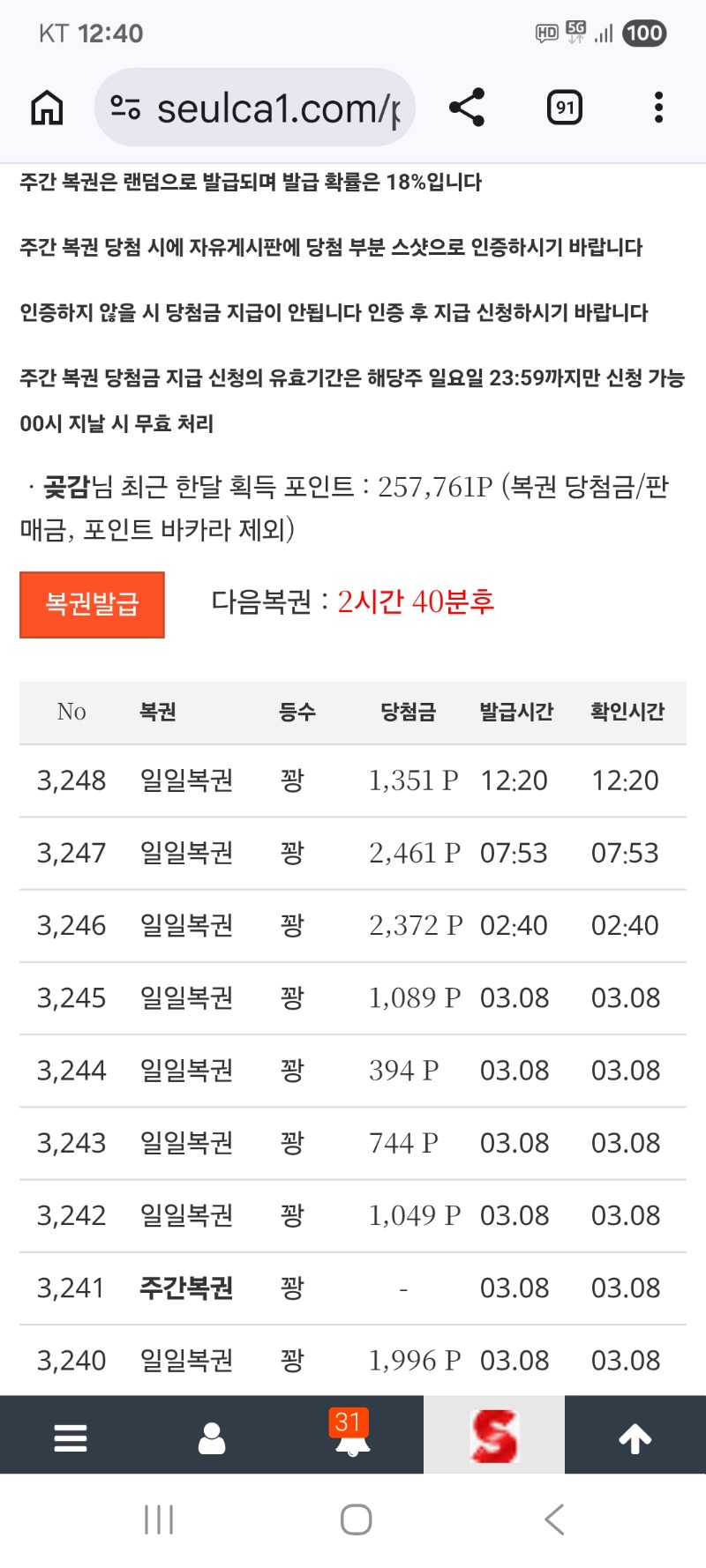
Task: Tap the red S logo tab
Action: (x=494, y=1436)
